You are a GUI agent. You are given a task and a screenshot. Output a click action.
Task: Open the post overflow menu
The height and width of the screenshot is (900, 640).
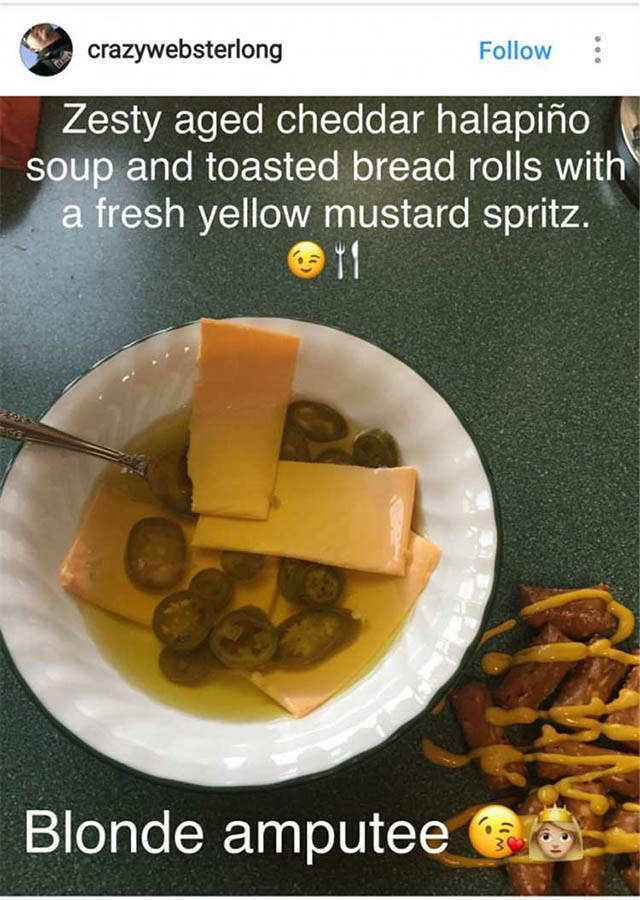pos(598,50)
